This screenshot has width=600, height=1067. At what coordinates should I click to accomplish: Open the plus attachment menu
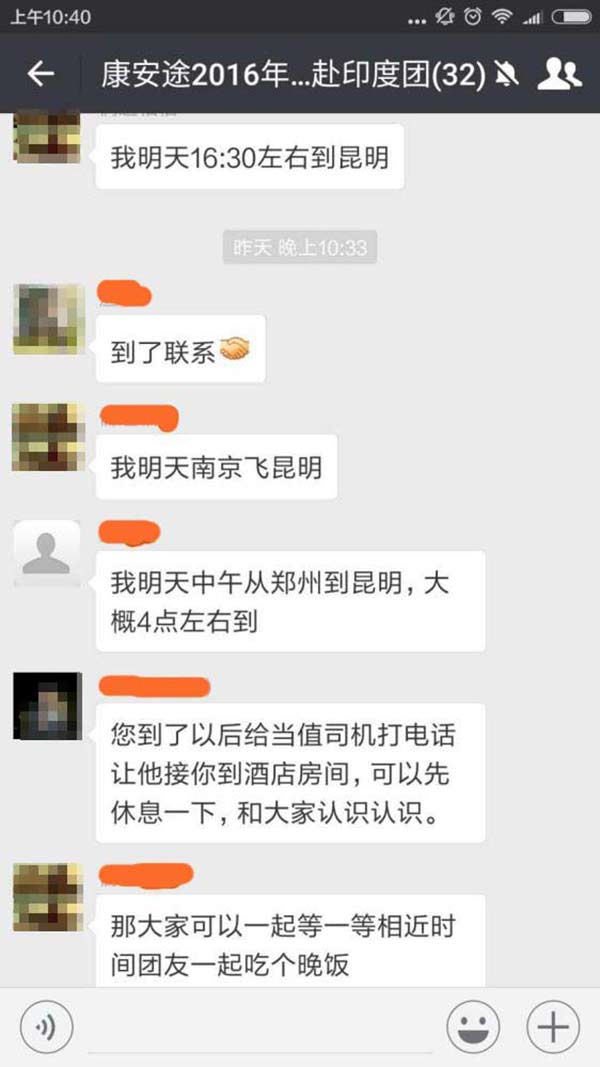[553, 1026]
